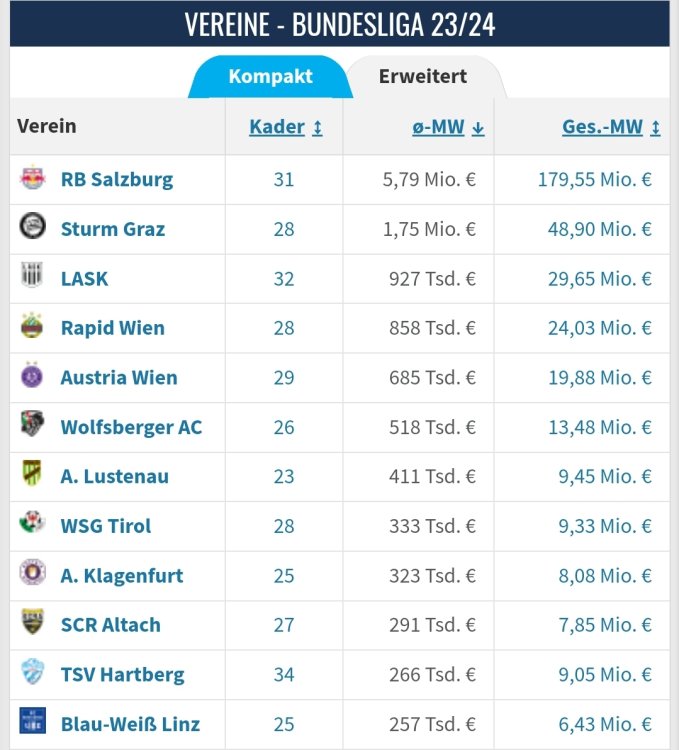View RB Salzburg squad size 31
Image resolution: width=679 pixels, height=750 pixels.
[284, 180]
